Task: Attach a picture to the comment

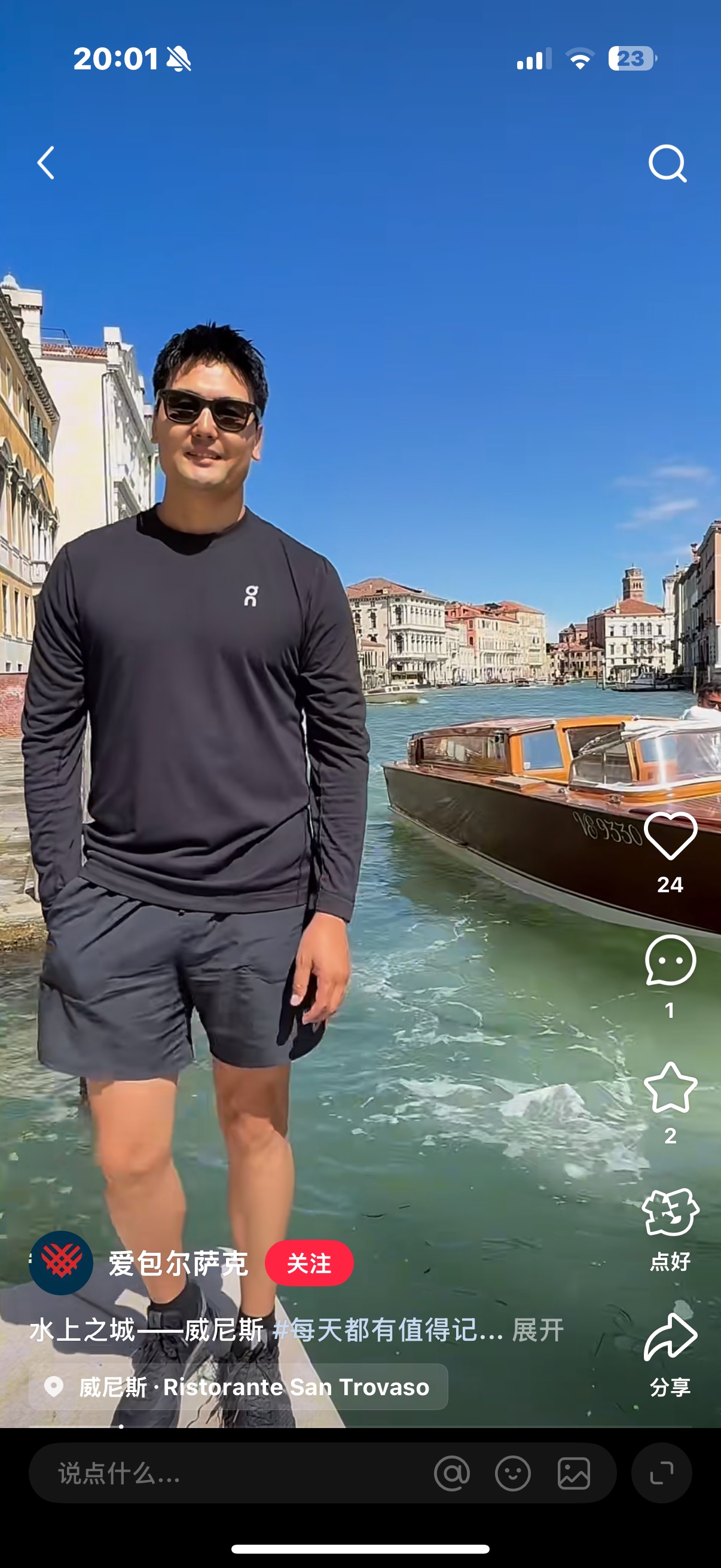Action: 574,1474
